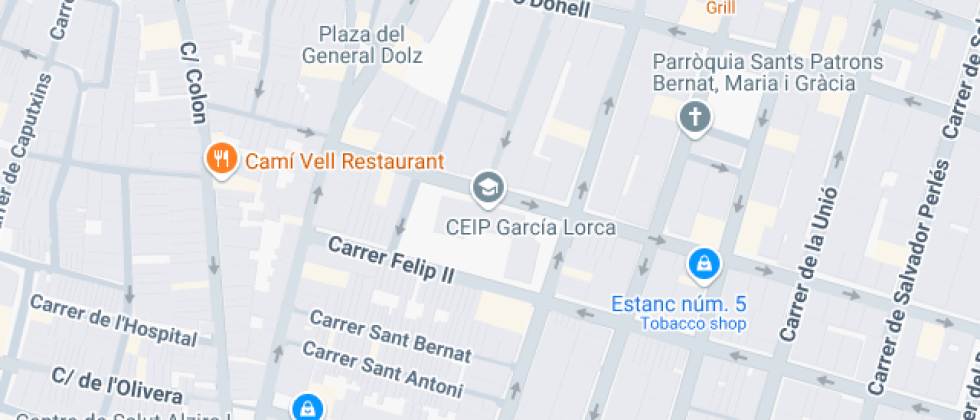Image resolution: width=980 pixels, height=420 pixels.
Task: Tap the Parròquia Sants Patrons church marker
Action: [693, 118]
